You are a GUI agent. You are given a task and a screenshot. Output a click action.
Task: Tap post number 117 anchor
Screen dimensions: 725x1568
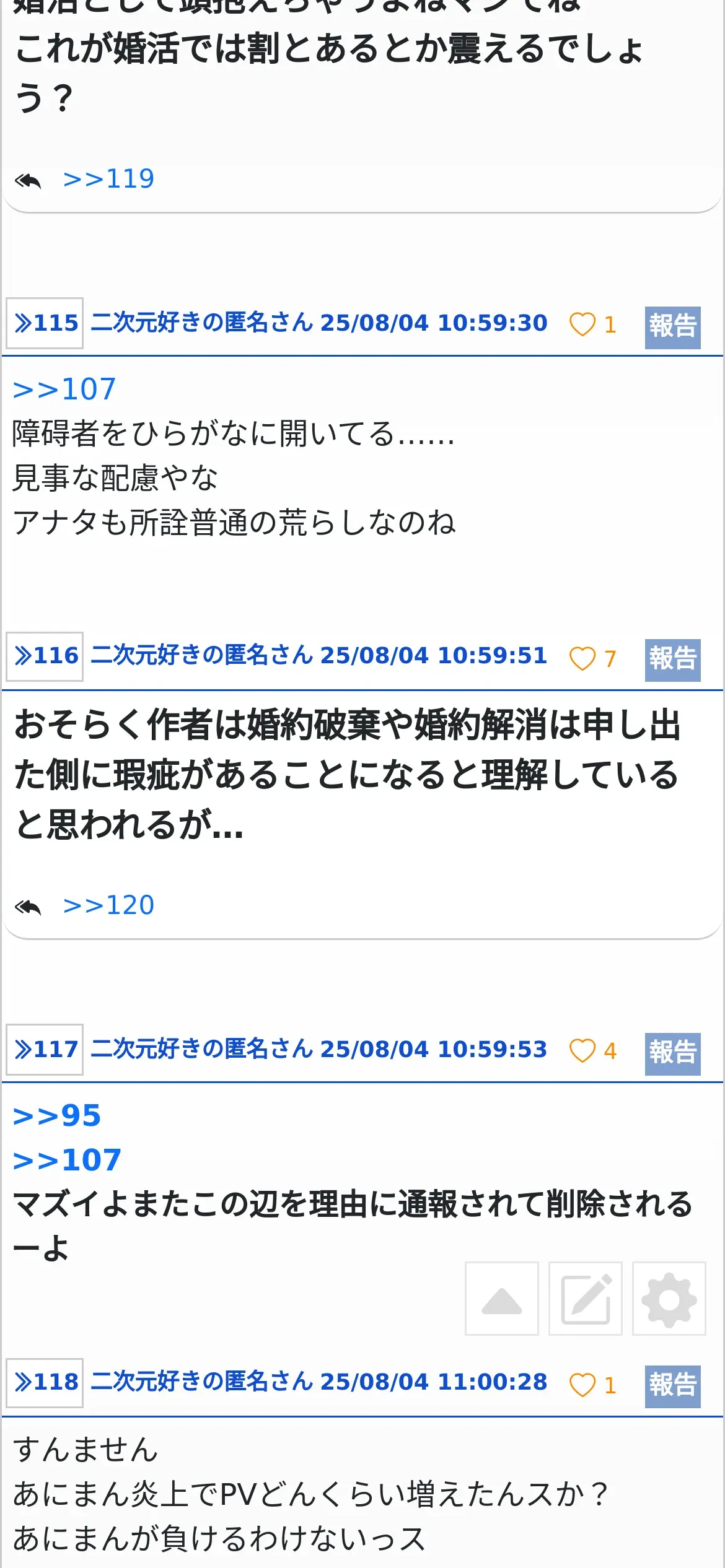point(45,1050)
